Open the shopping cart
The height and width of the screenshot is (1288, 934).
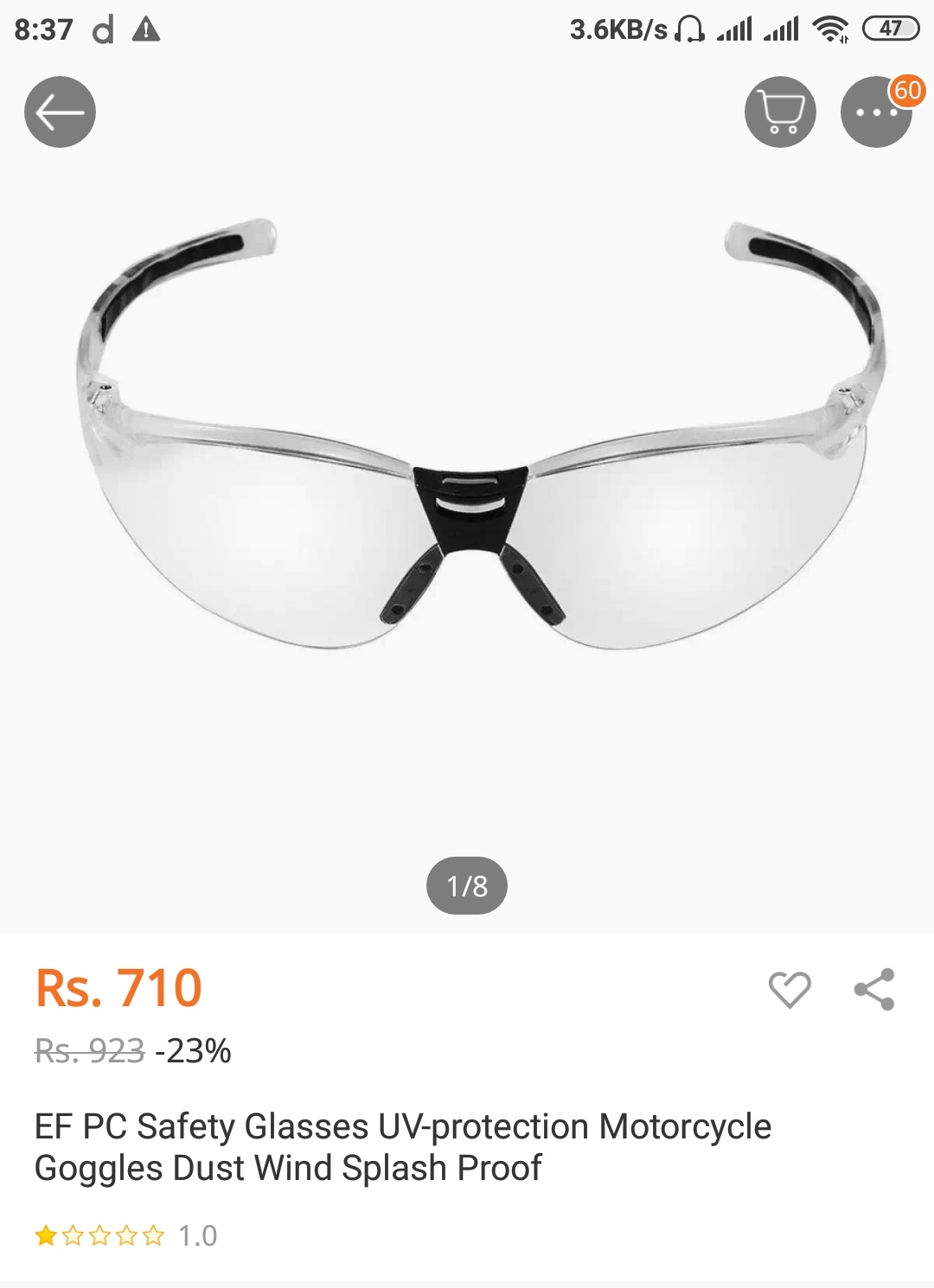[780, 112]
